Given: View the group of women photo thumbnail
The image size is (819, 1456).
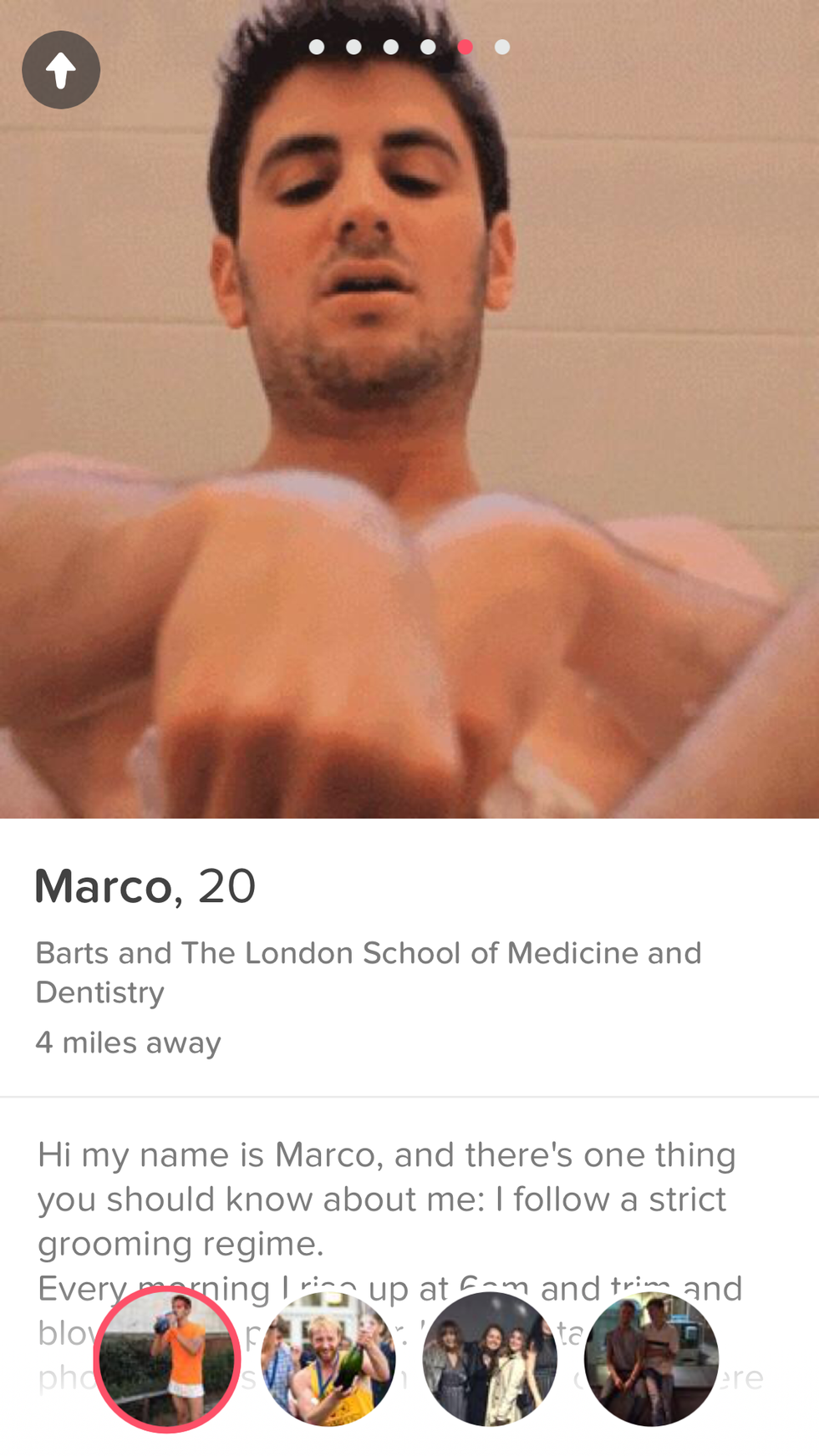Looking at the screenshot, I should (x=490, y=1359).
